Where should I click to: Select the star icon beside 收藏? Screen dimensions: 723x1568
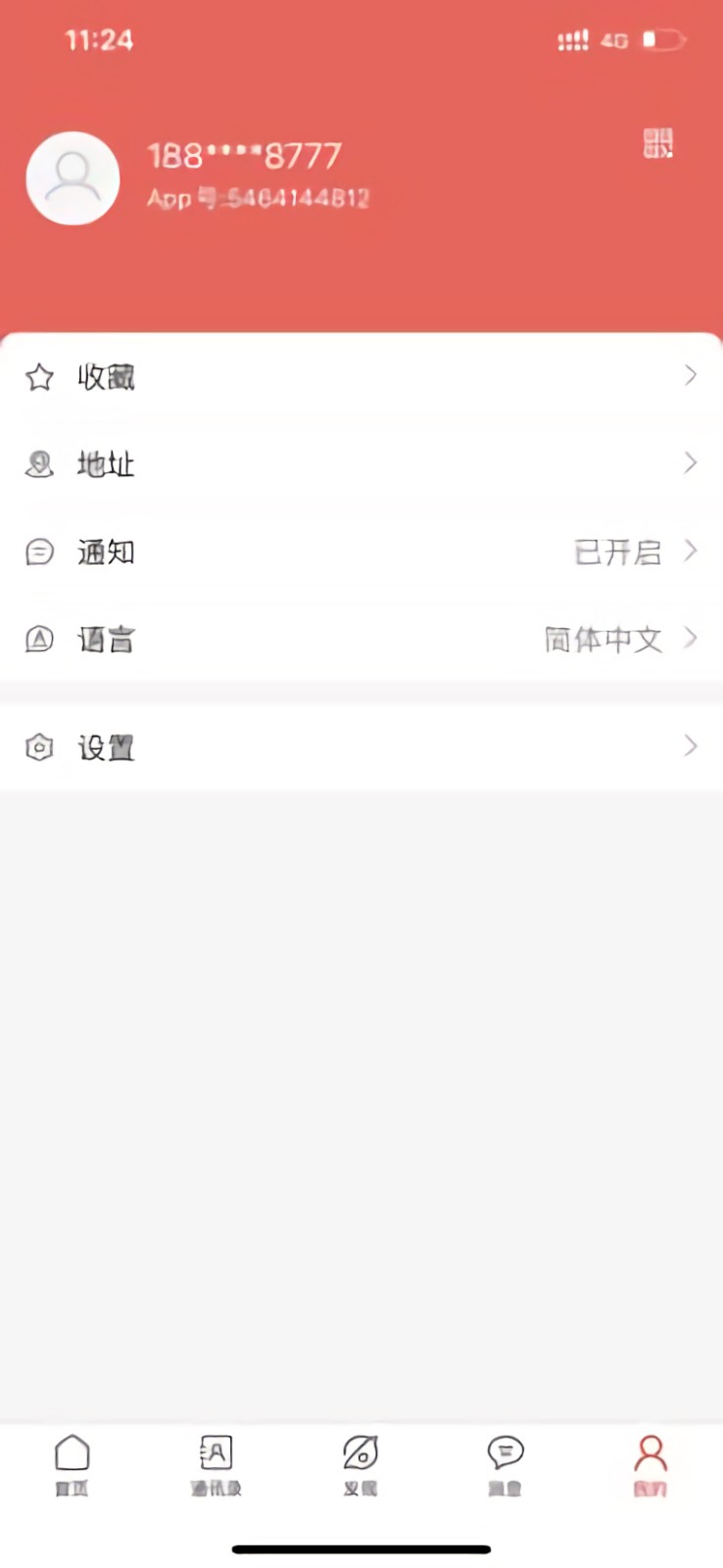[x=39, y=377]
